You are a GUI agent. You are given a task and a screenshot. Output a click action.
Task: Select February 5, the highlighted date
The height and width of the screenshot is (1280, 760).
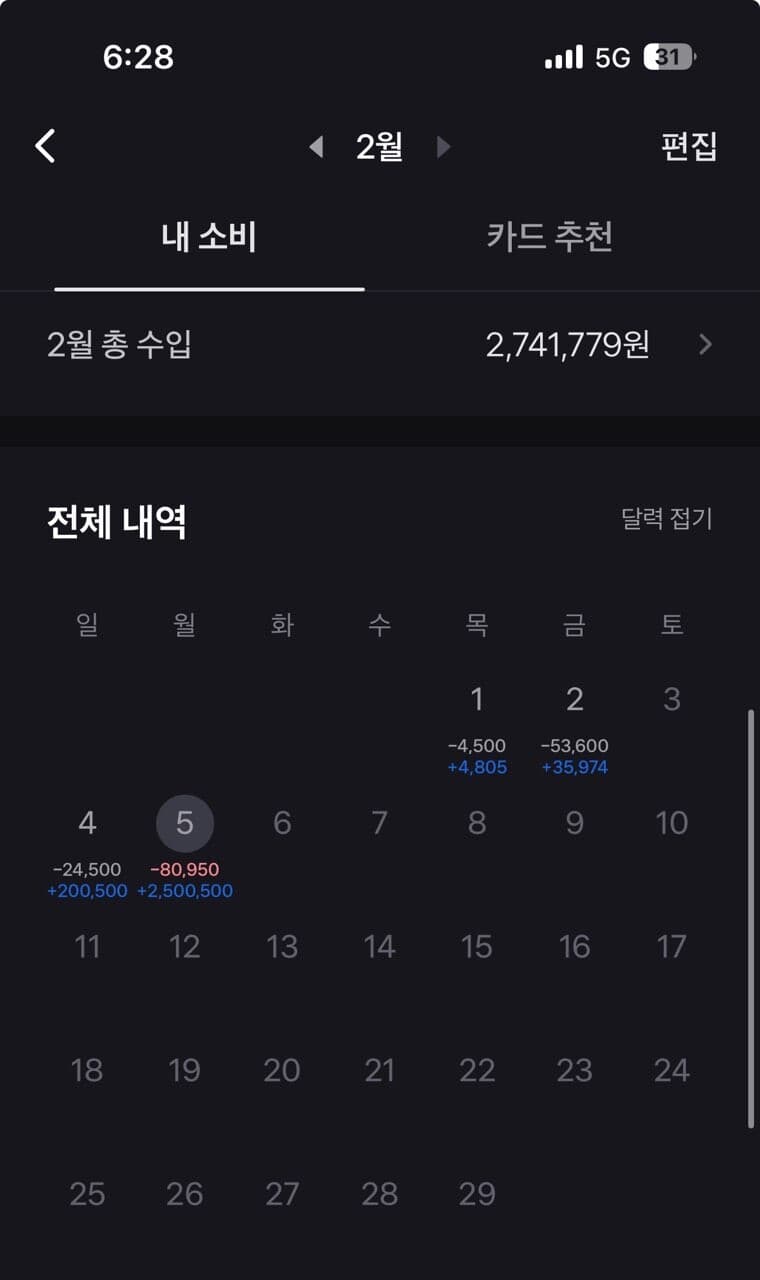[x=184, y=823]
